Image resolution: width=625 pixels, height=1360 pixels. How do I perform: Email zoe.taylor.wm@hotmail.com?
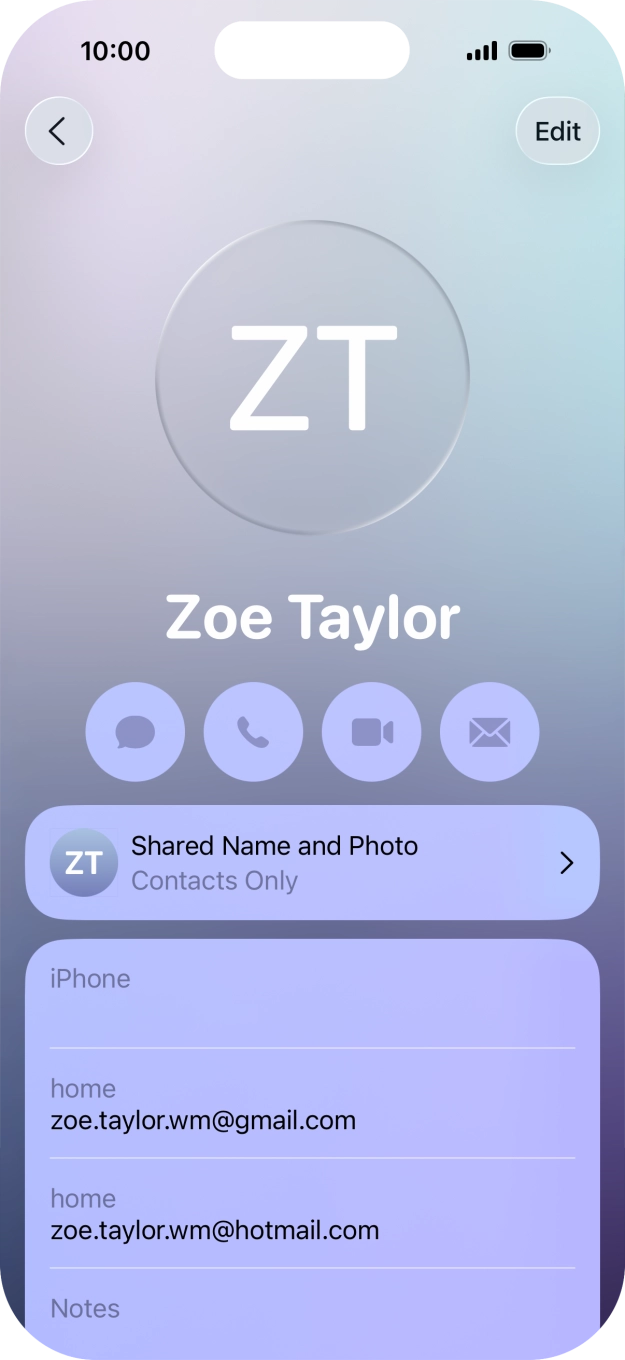tap(312, 1214)
